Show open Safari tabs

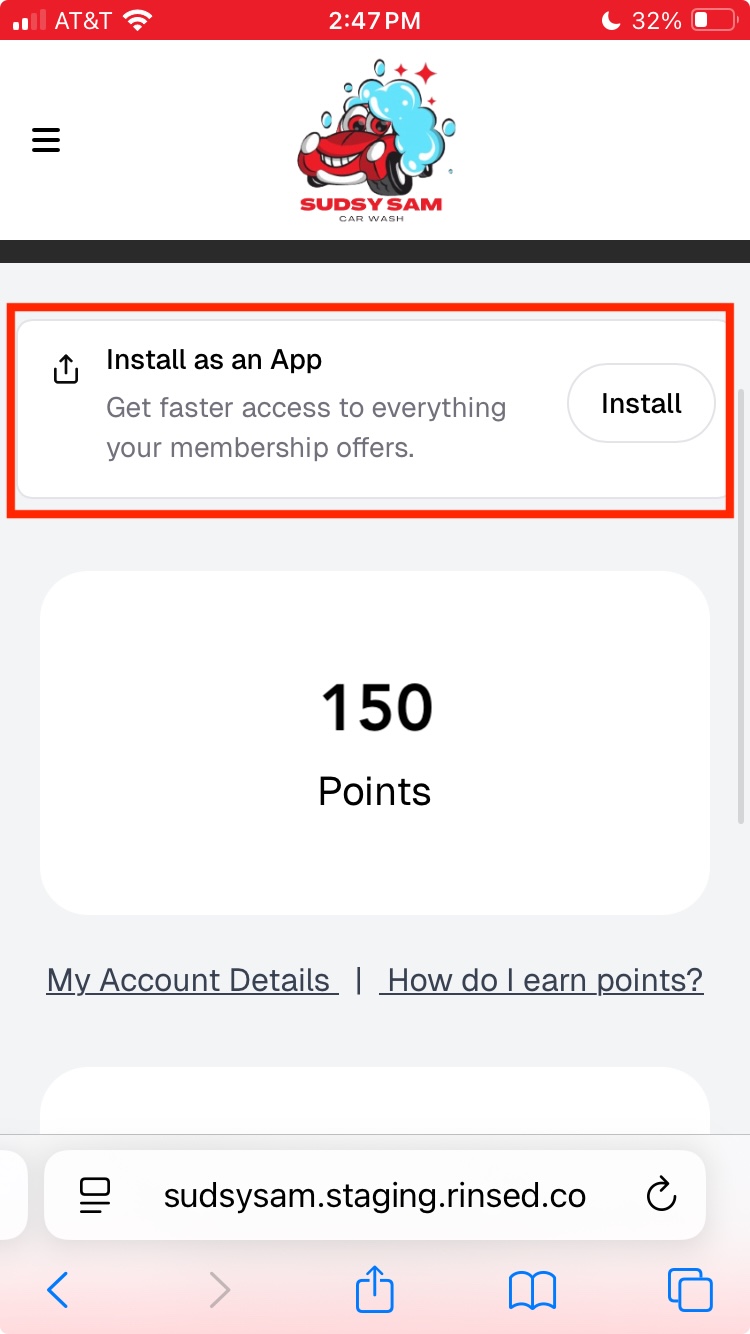690,1290
